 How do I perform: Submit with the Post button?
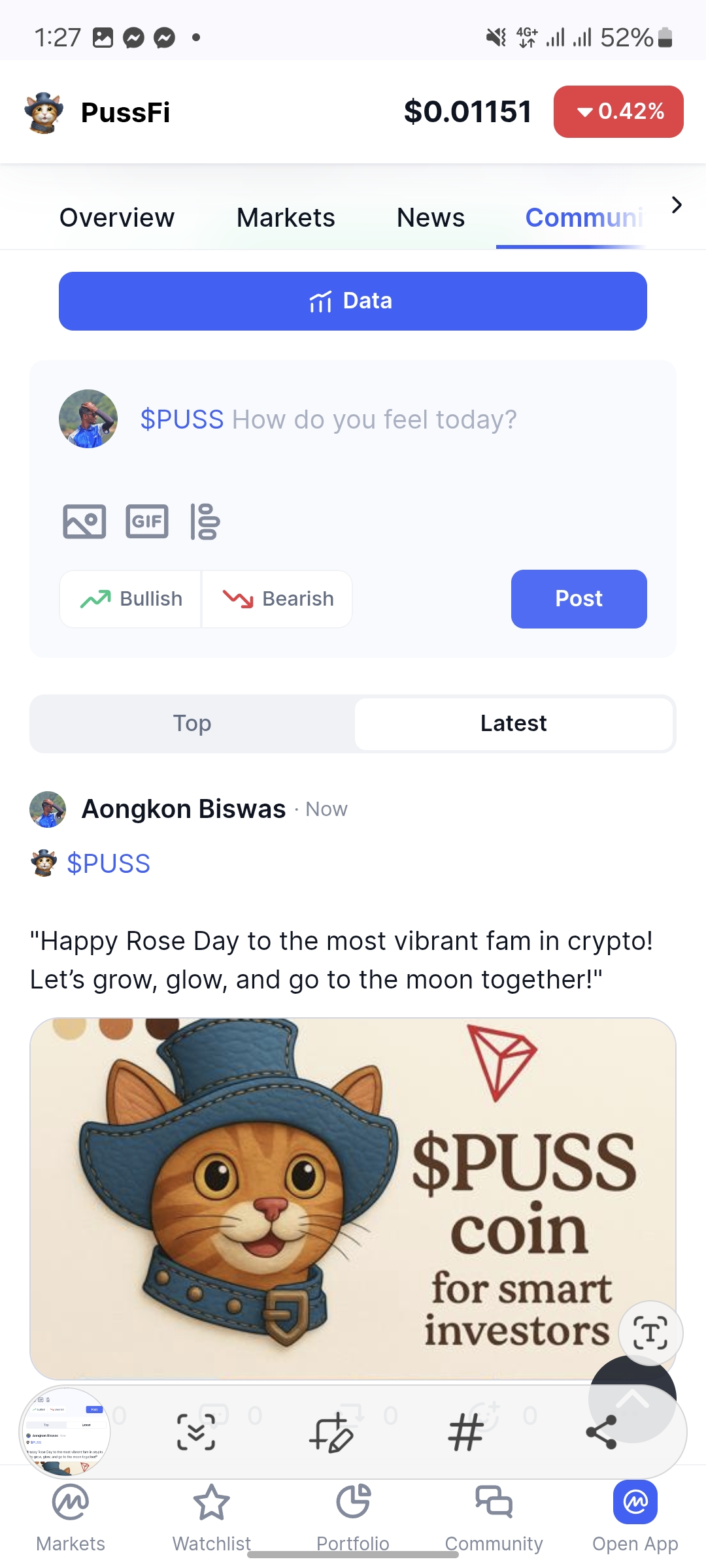pyautogui.click(x=579, y=599)
